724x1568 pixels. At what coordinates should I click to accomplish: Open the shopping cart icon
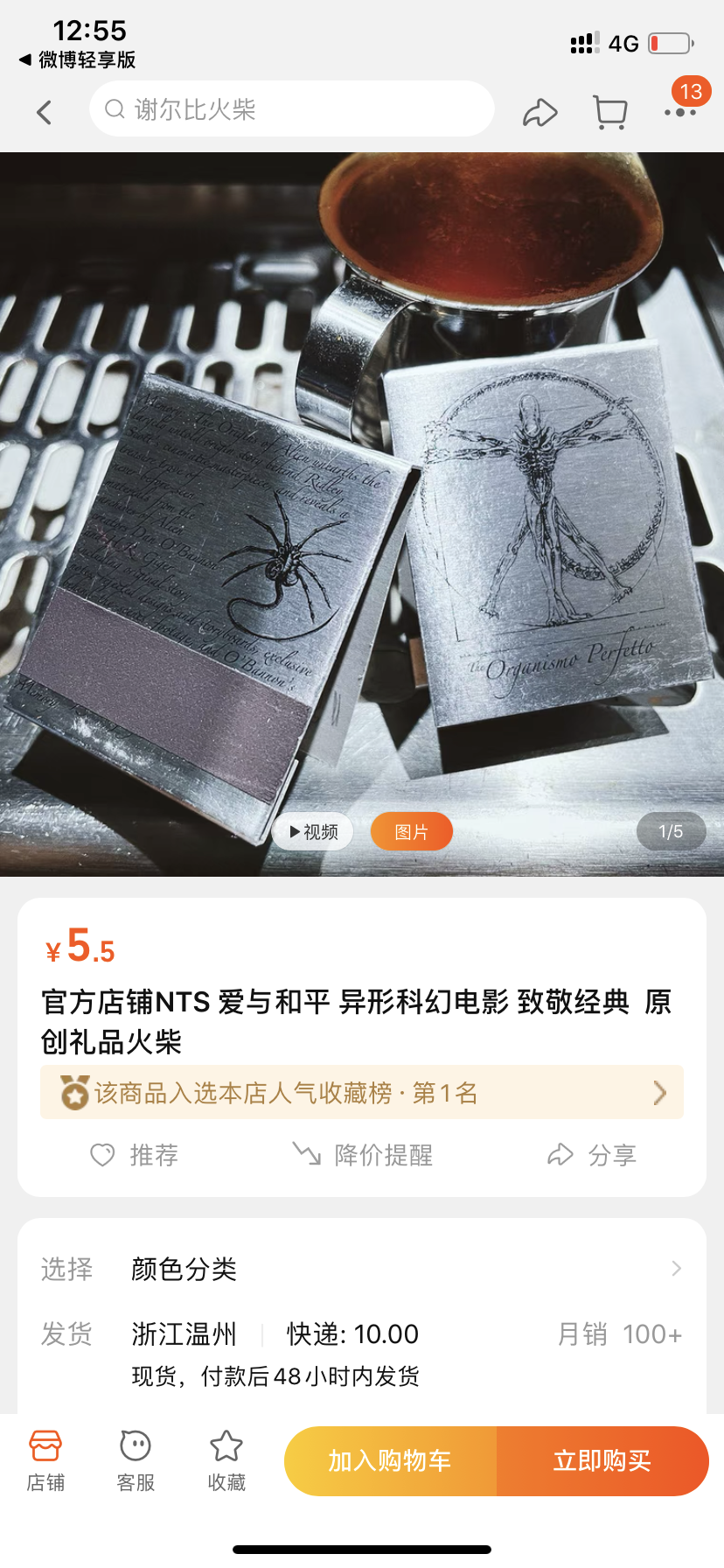[610, 112]
